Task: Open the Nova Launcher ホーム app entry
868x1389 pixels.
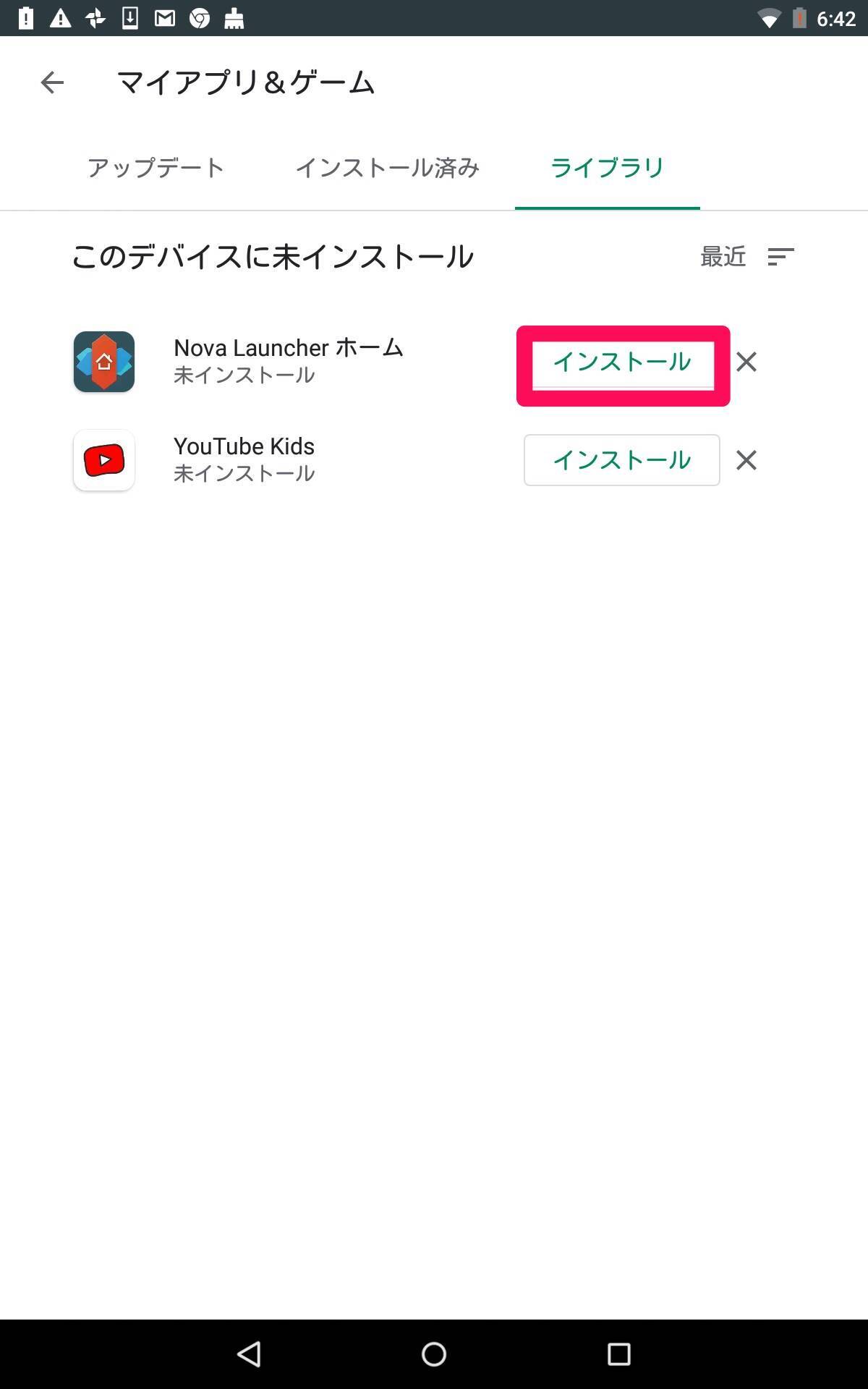Action: pyautogui.click(x=288, y=360)
